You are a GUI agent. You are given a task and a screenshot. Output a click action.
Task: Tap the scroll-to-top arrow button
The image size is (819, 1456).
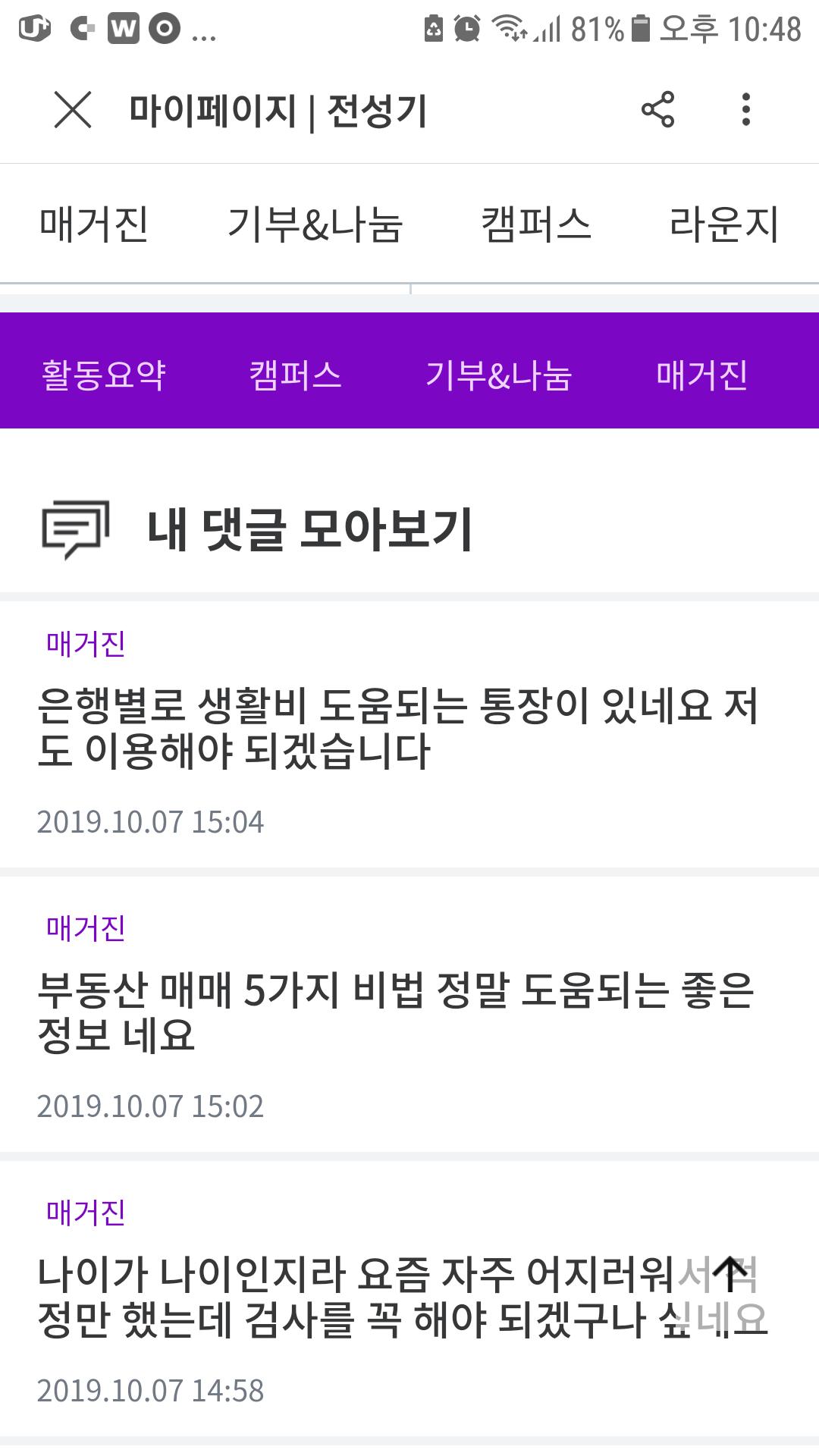pyautogui.click(x=731, y=1274)
